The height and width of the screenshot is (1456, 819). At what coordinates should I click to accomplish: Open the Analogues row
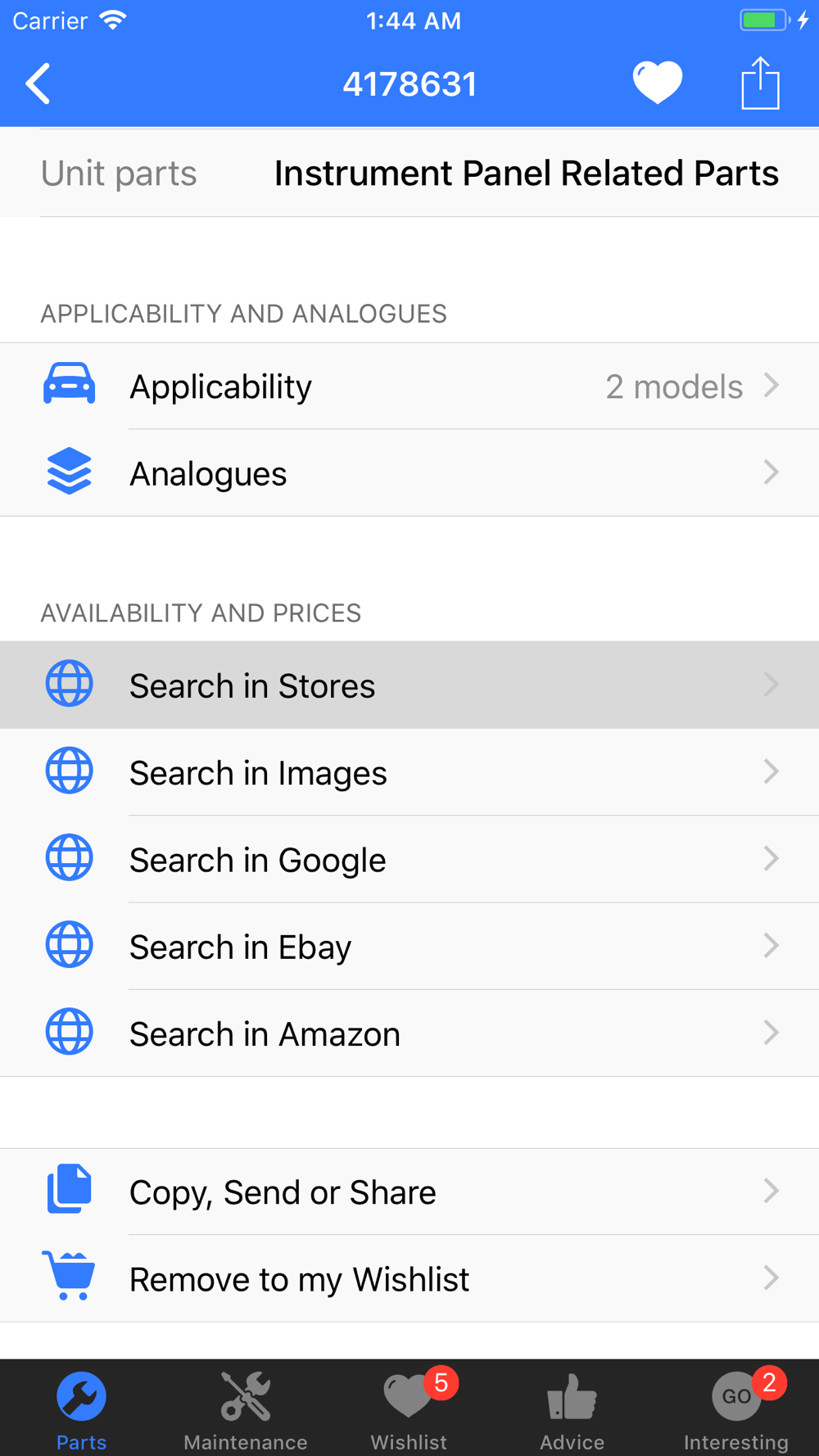point(409,473)
